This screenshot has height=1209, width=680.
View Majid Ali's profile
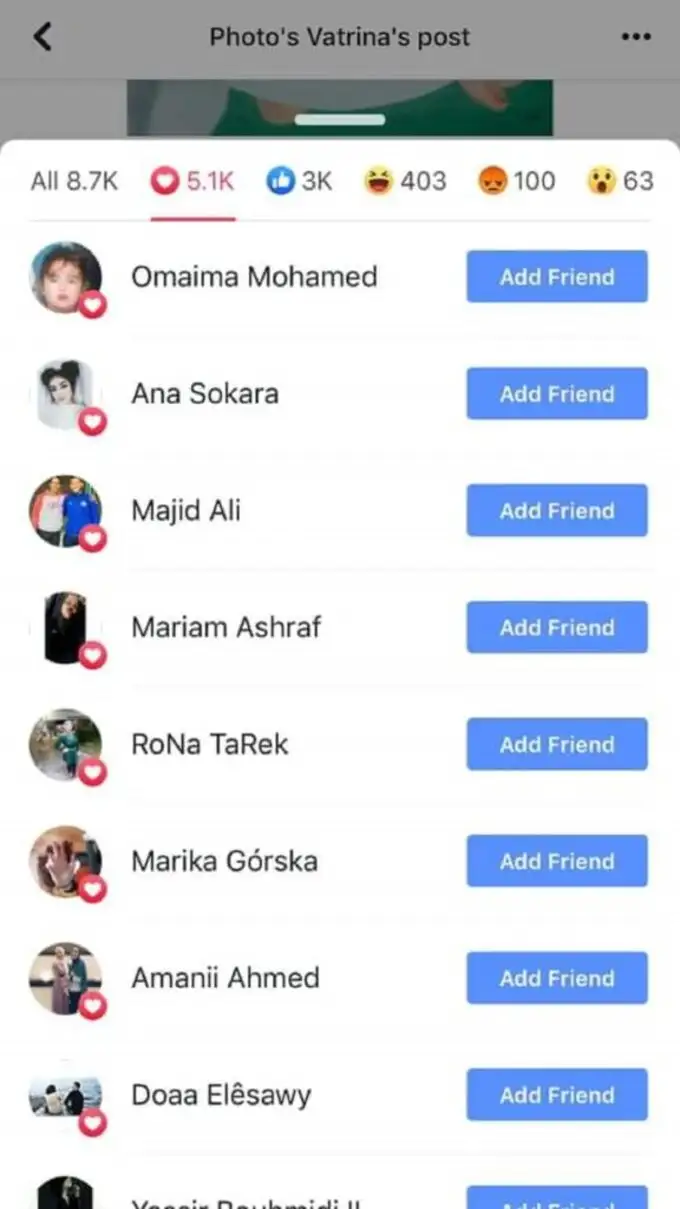[x=186, y=511]
